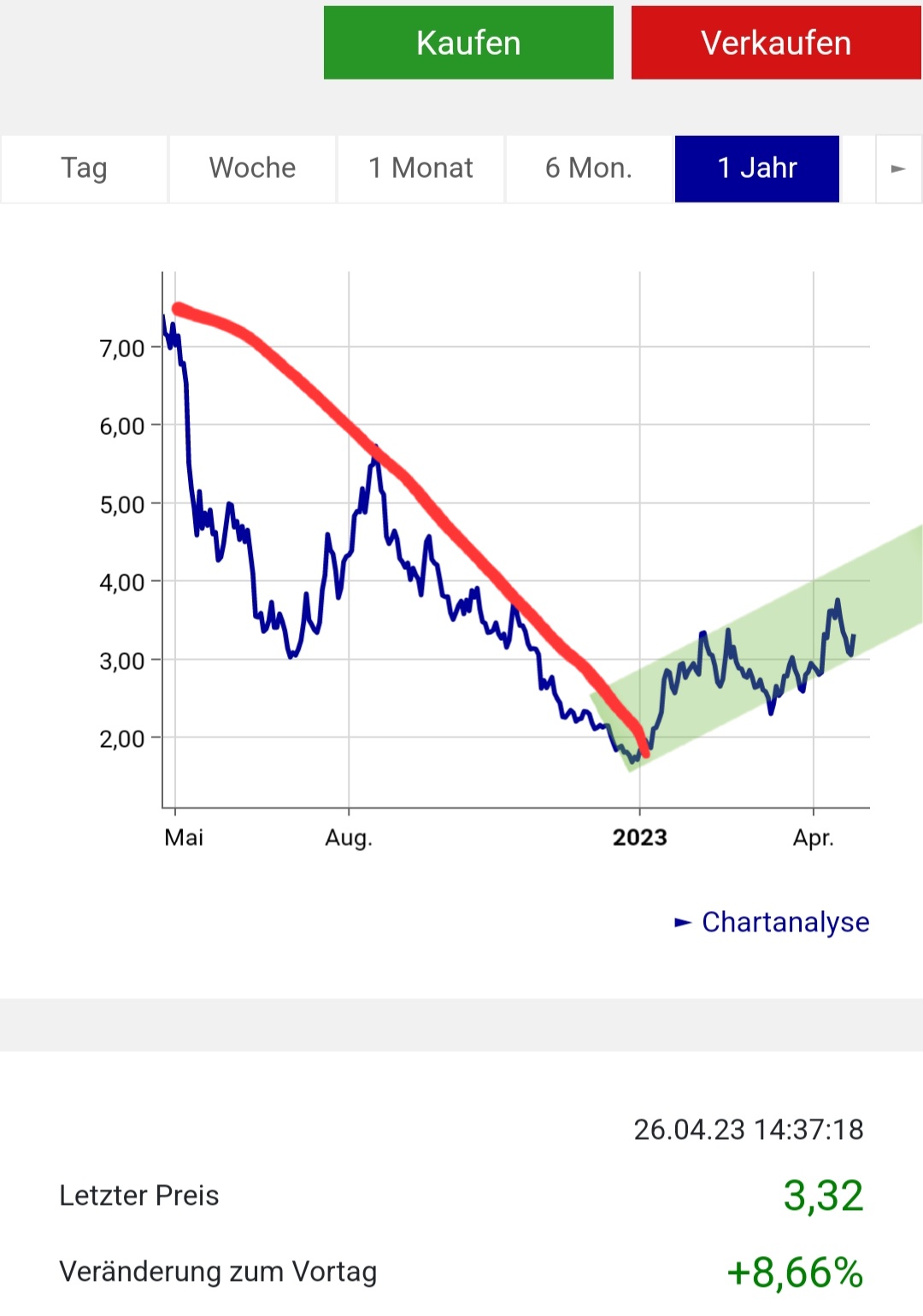This screenshot has width=923, height=1316.
Task: Select the Woche time range
Action: (252, 168)
